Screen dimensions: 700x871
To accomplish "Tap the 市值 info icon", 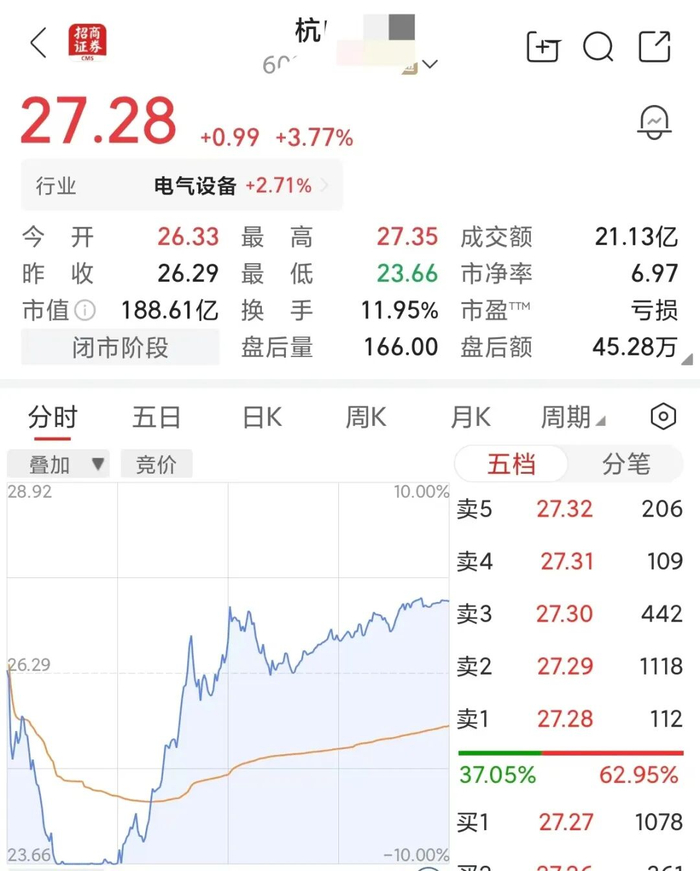I will coord(85,311).
